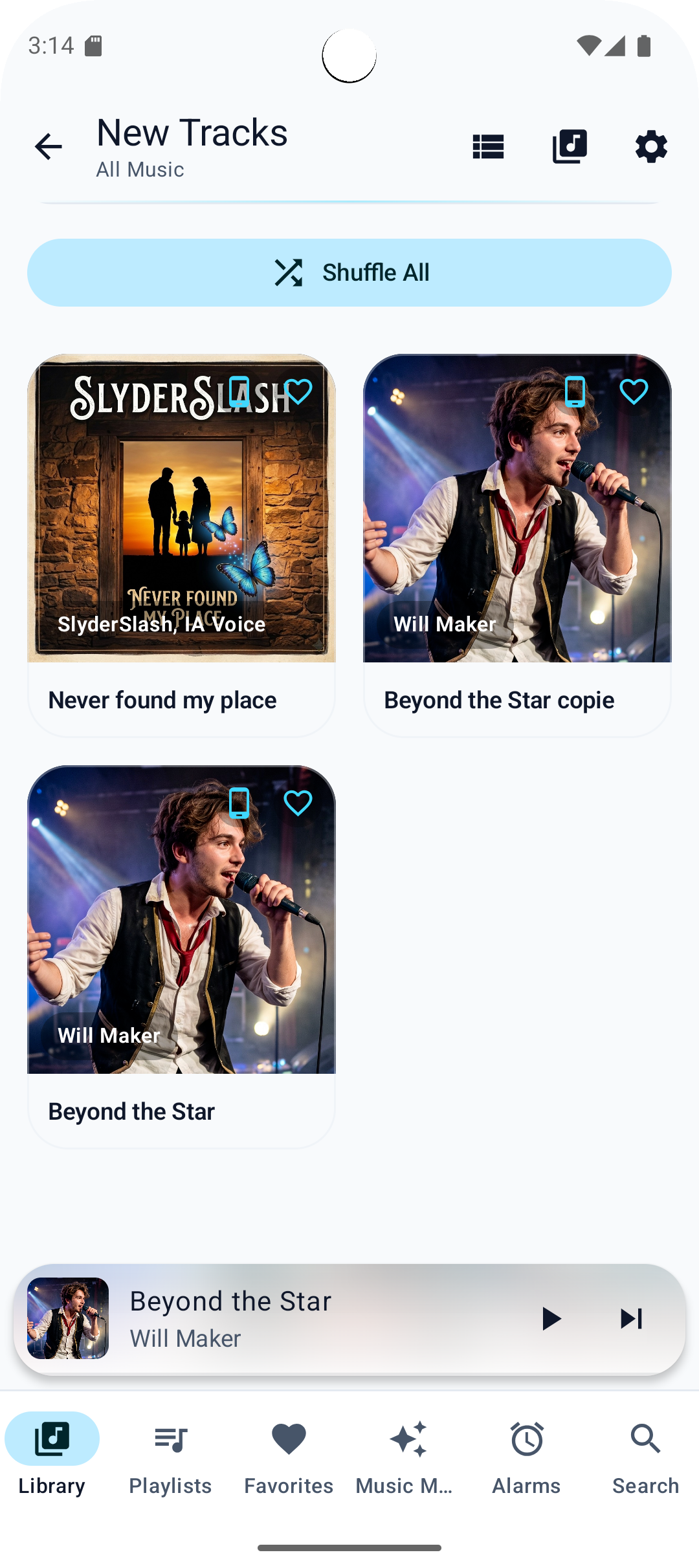
Task: Go back using the arrow icon
Action: point(49,147)
